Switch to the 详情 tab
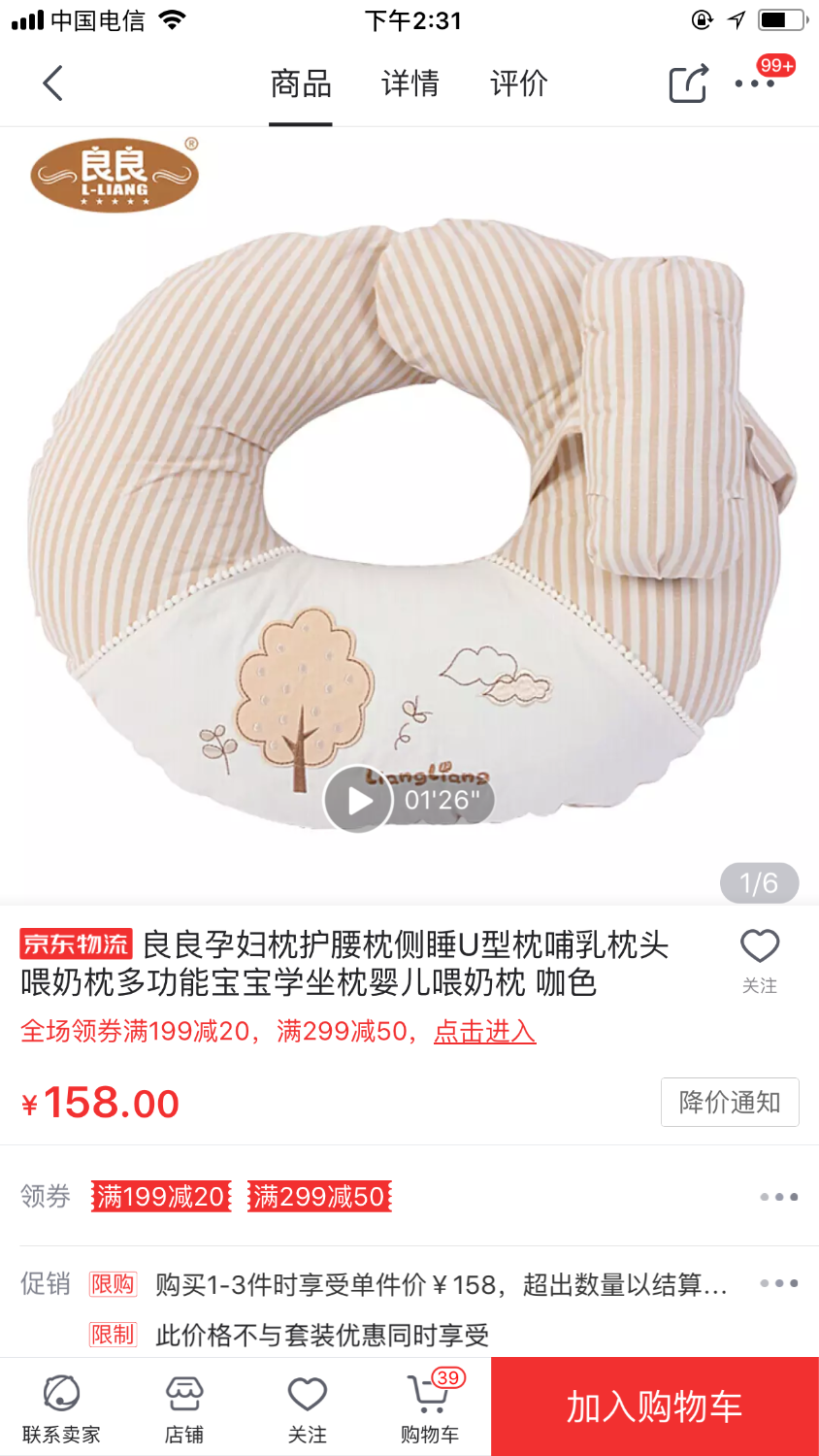 pos(409,83)
